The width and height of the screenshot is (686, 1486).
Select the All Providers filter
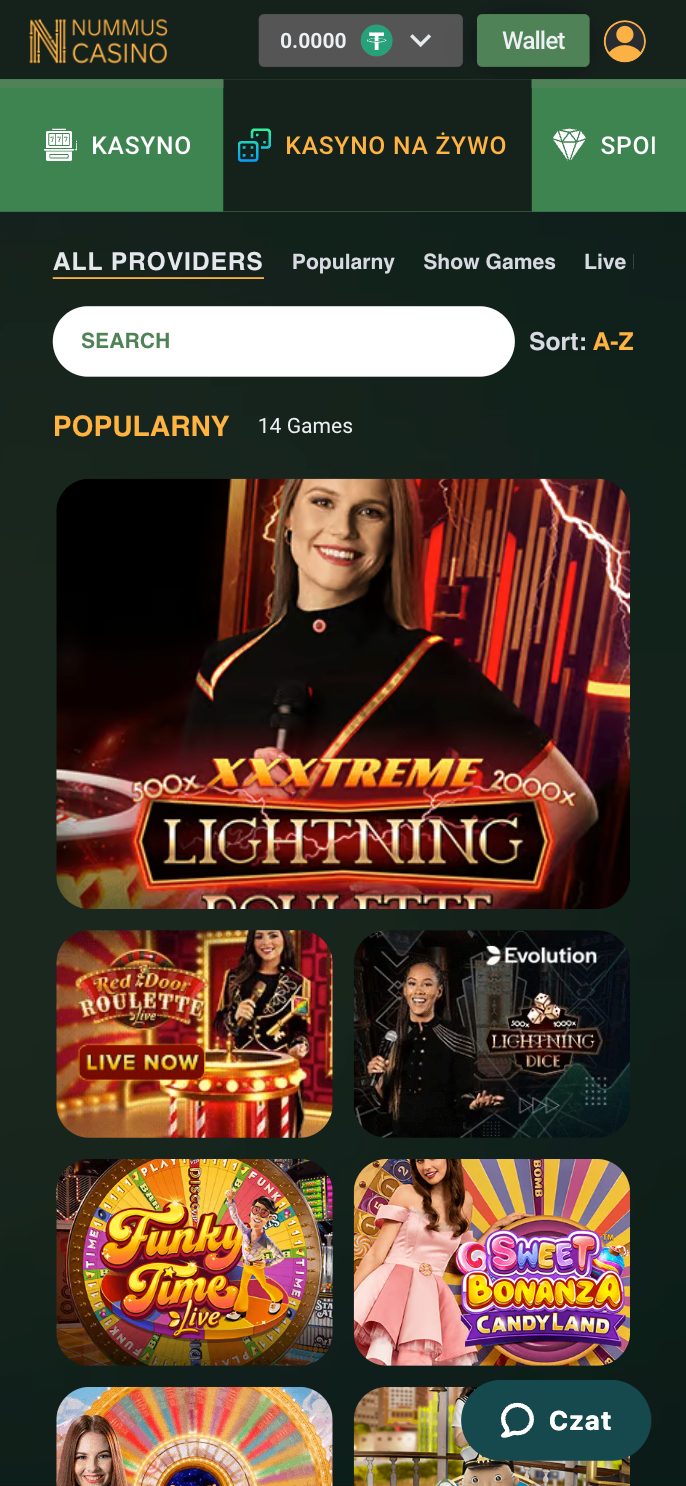coord(158,262)
